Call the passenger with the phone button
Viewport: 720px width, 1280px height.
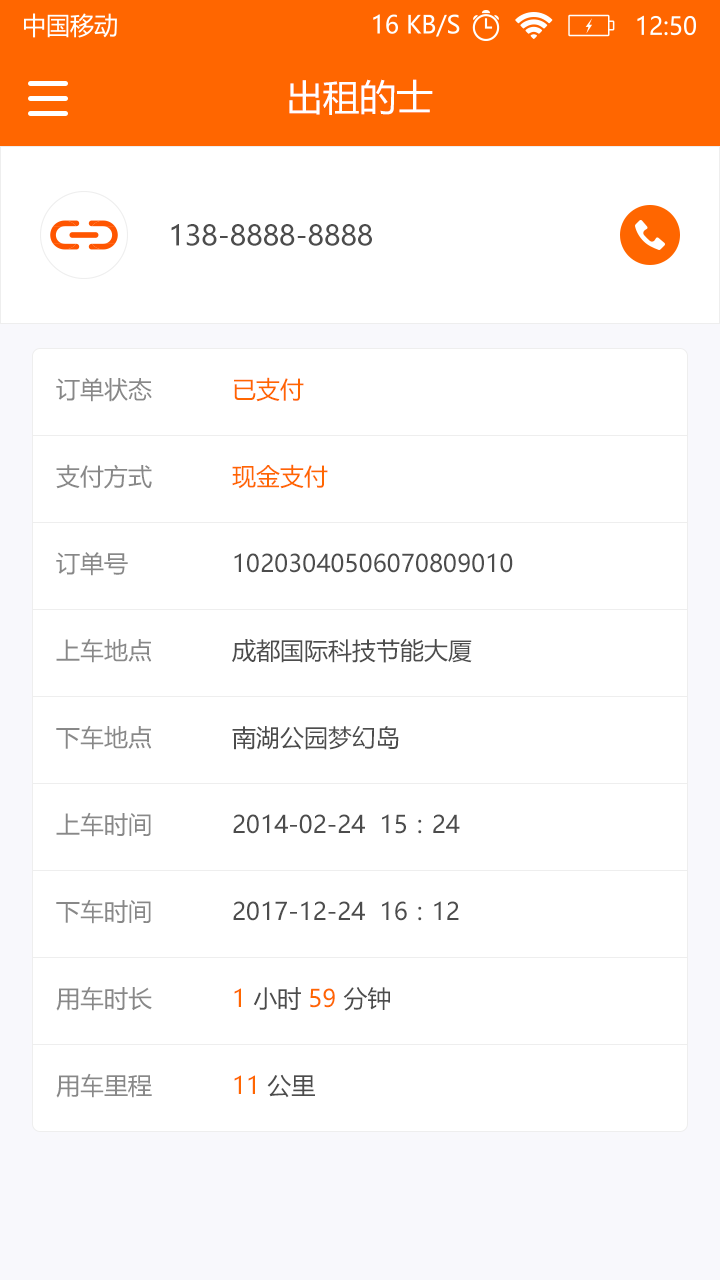coord(650,235)
